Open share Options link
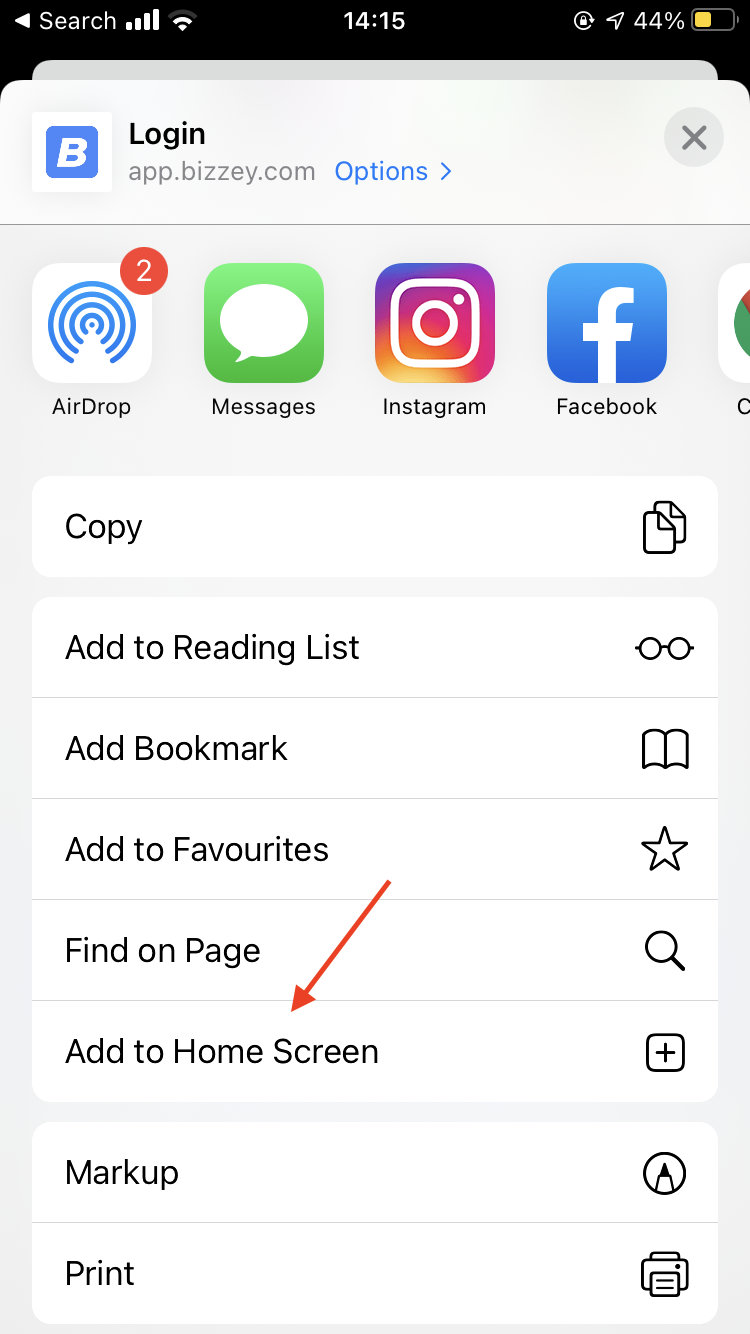 pyautogui.click(x=393, y=171)
